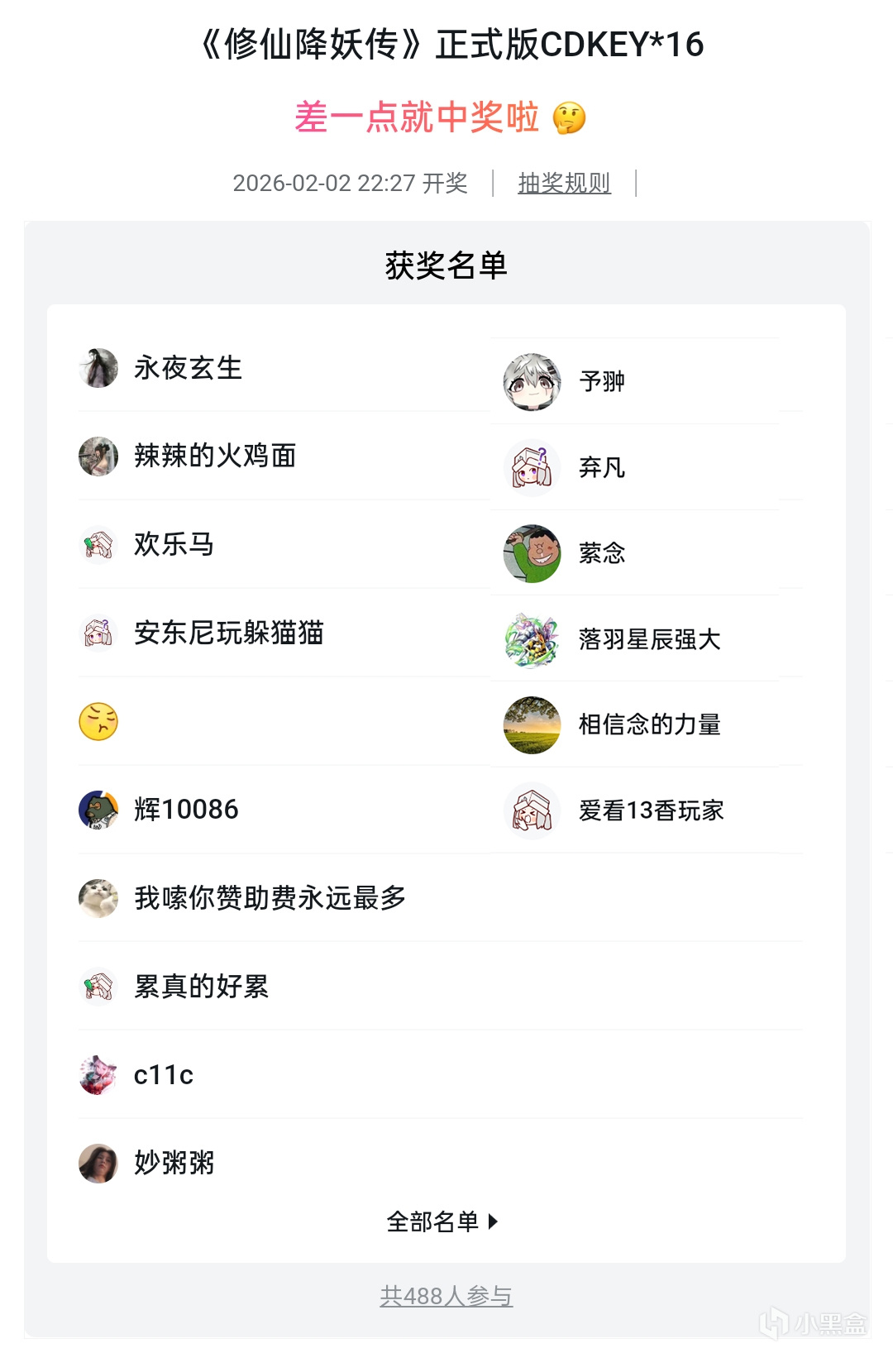Open winner c11c's profile
The width and height of the screenshot is (893, 1372).
coord(164,1075)
